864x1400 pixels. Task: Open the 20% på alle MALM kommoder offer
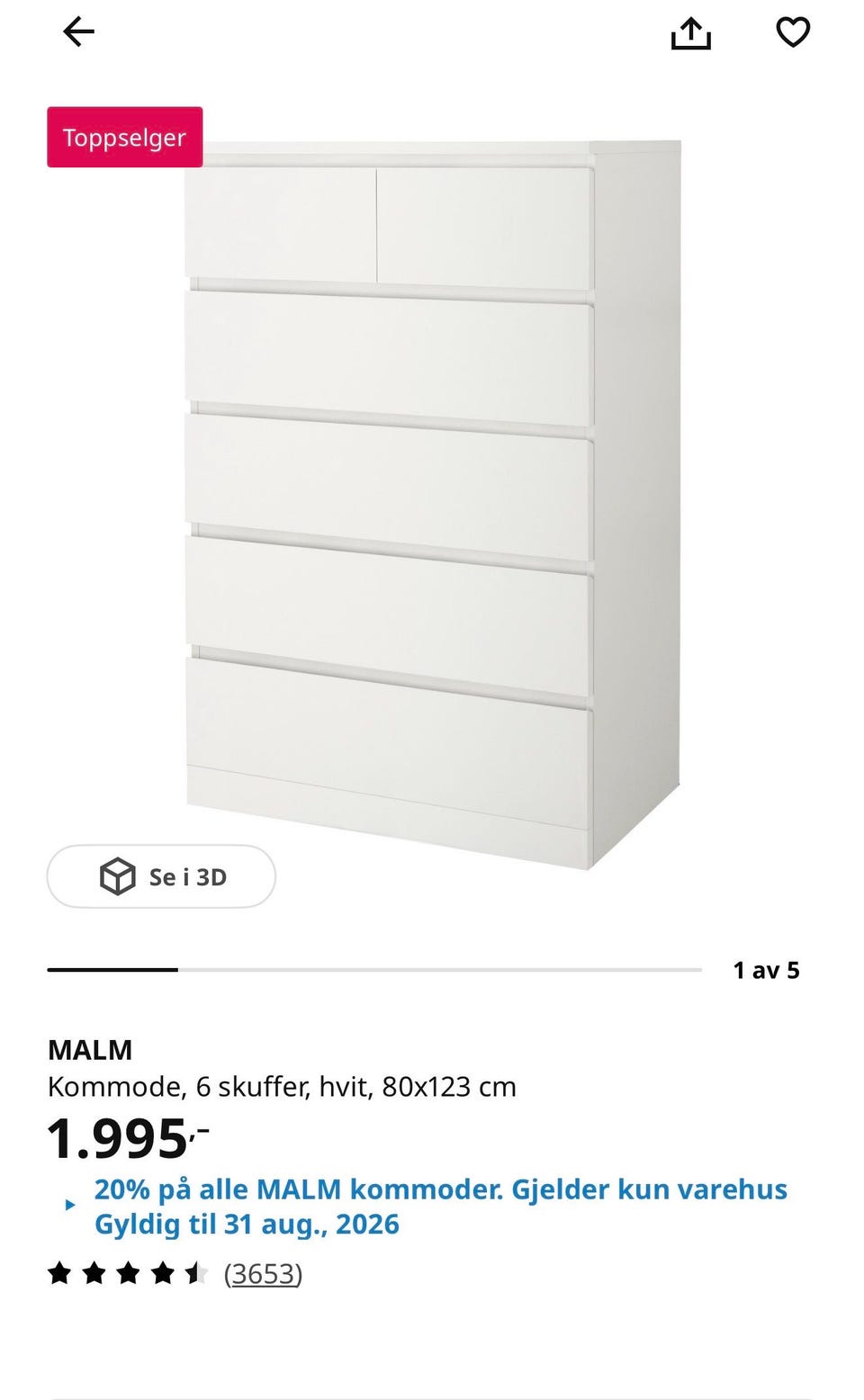(440, 1207)
